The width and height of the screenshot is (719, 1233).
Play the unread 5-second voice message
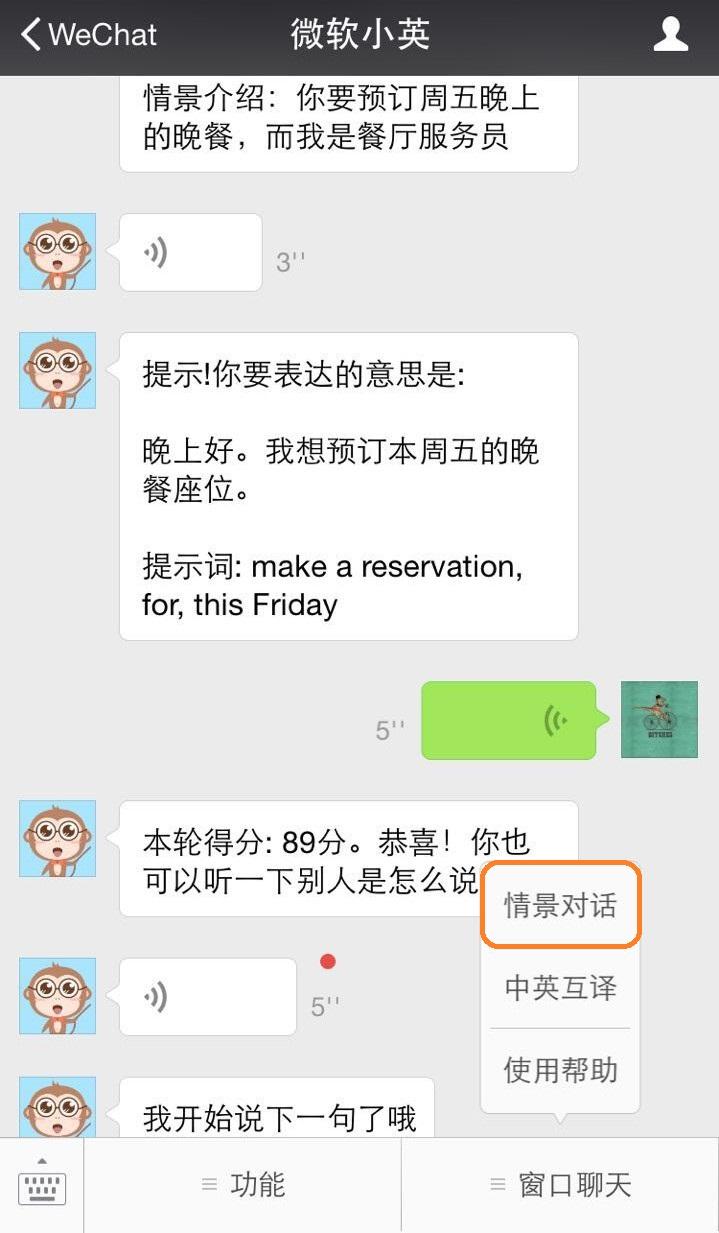(207, 997)
